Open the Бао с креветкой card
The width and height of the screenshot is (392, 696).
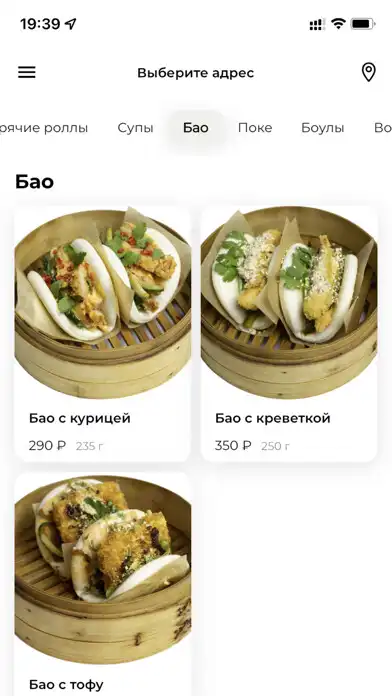coord(289,334)
